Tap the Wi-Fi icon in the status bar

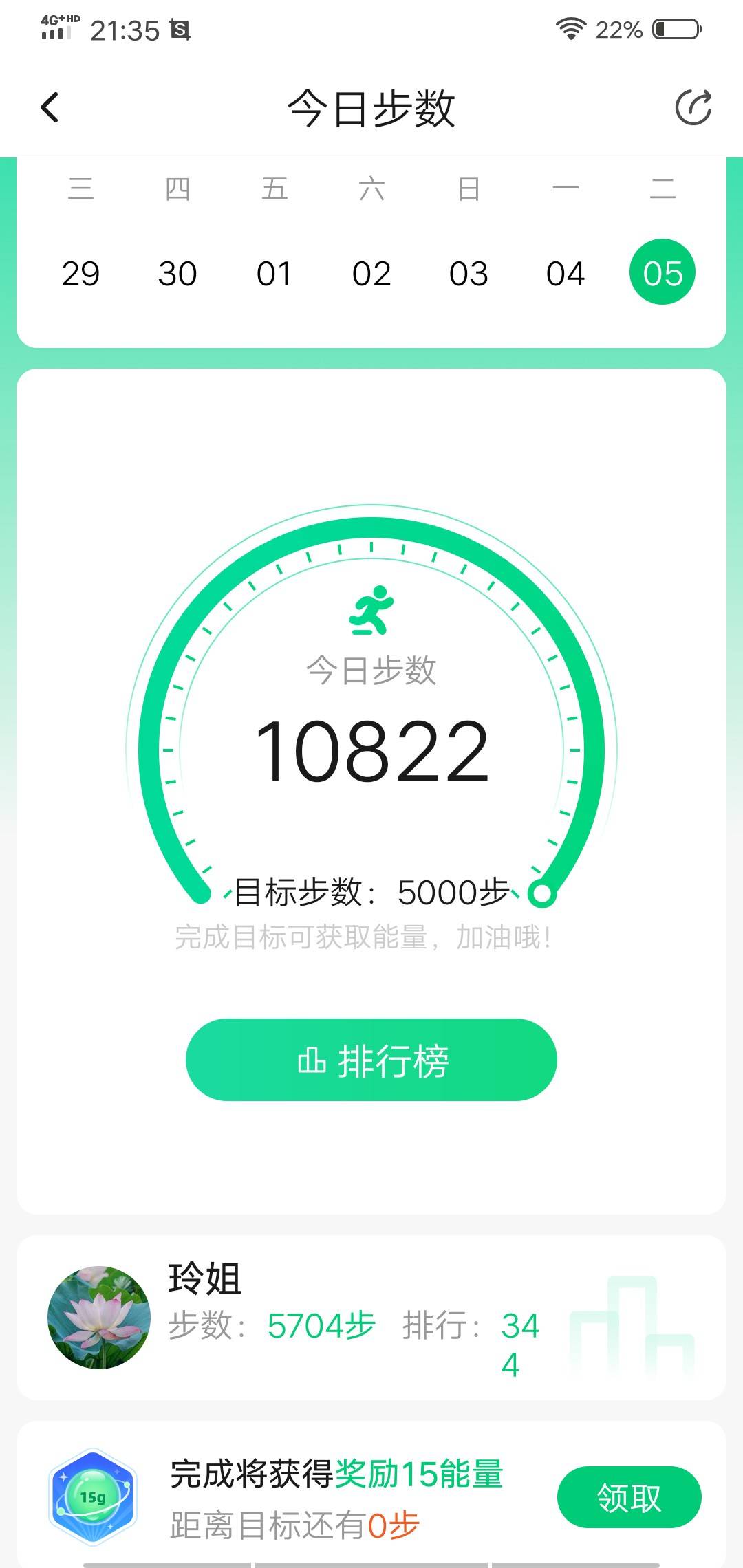[x=572, y=28]
